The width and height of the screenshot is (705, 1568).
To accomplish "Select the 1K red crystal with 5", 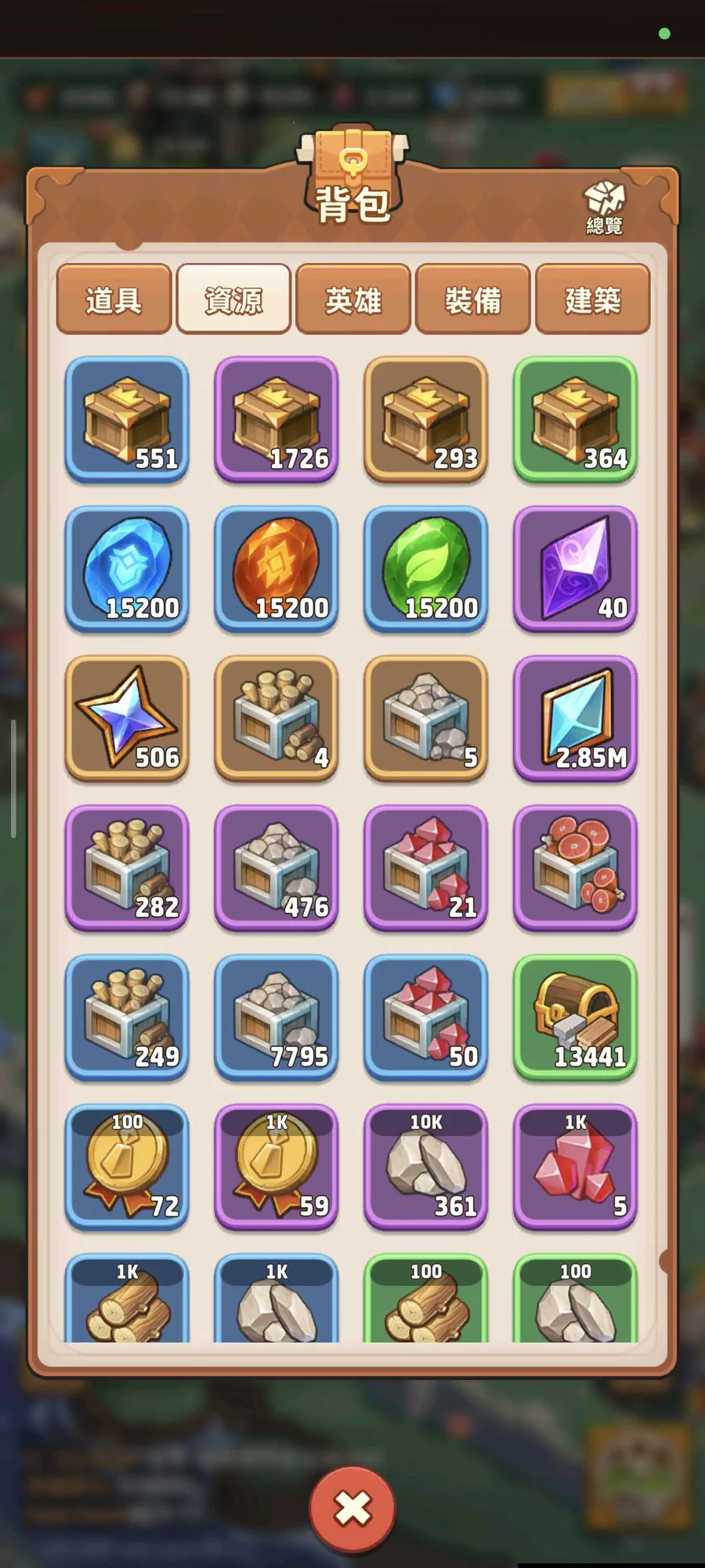I will click(x=575, y=1166).
